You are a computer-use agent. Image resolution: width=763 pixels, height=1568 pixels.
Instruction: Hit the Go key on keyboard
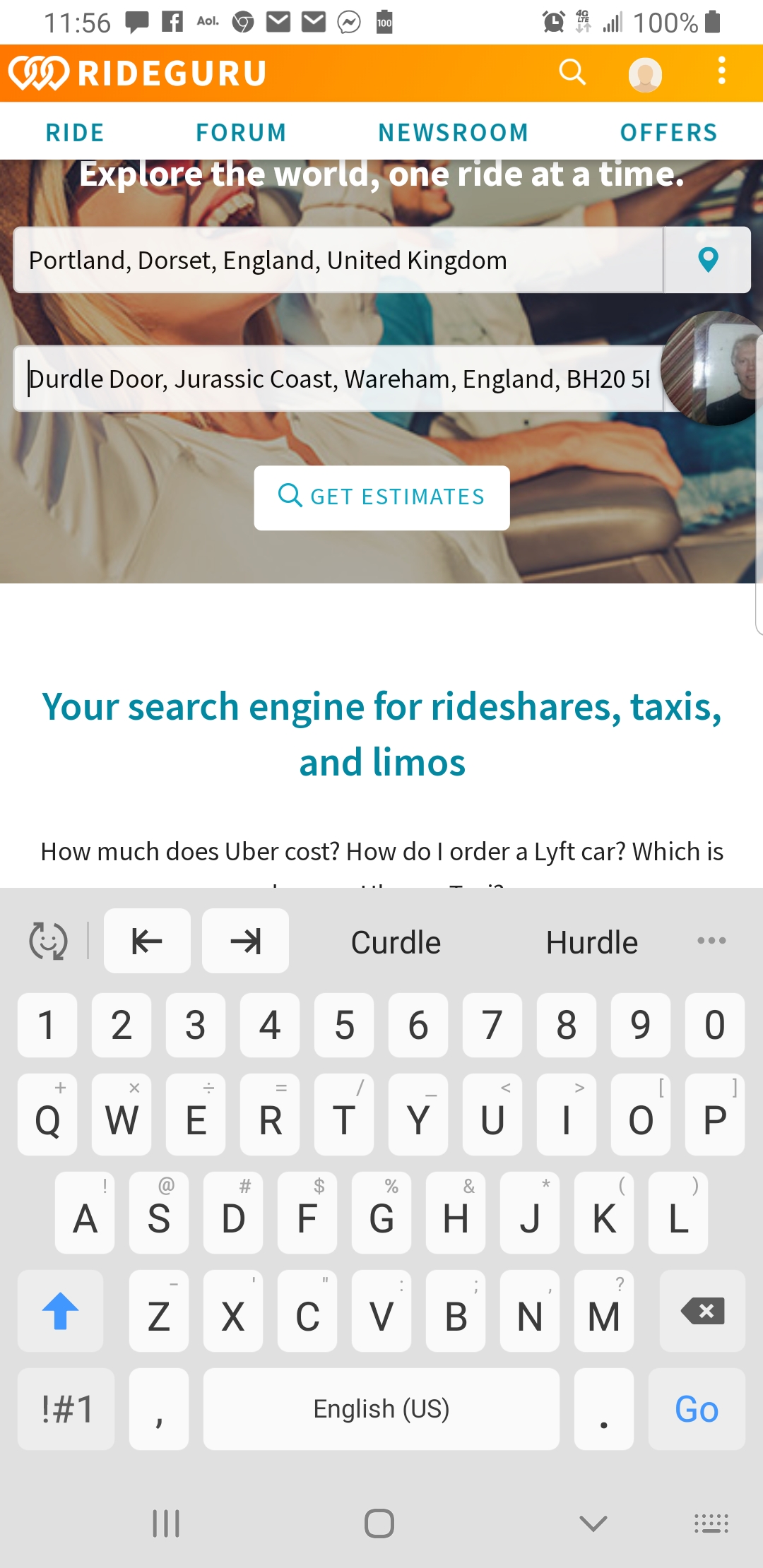pos(697,1409)
